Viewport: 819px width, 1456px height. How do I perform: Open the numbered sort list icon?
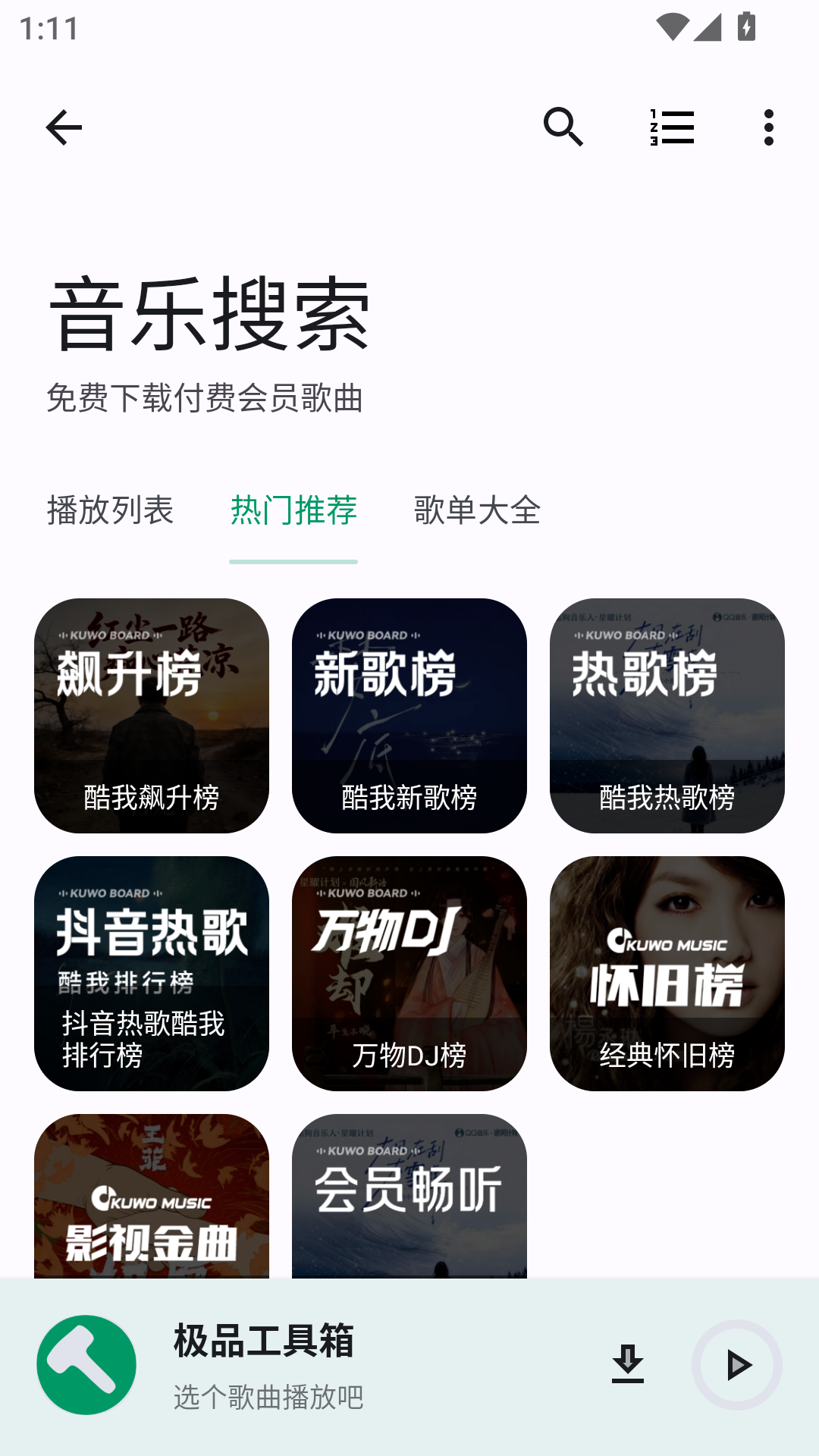point(670,127)
